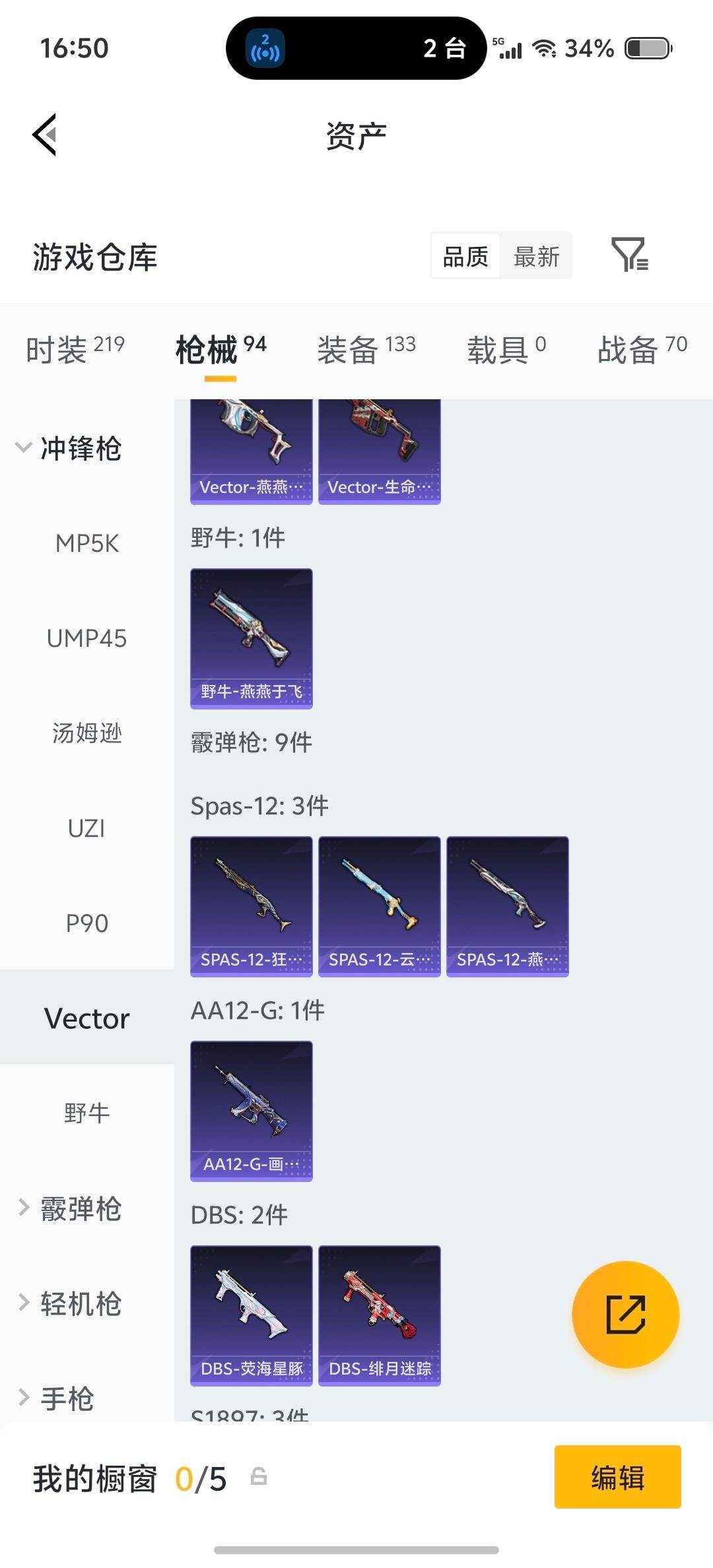Select P90 in the sidebar
This screenshot has width=713, height=1568.
(86, 923)
